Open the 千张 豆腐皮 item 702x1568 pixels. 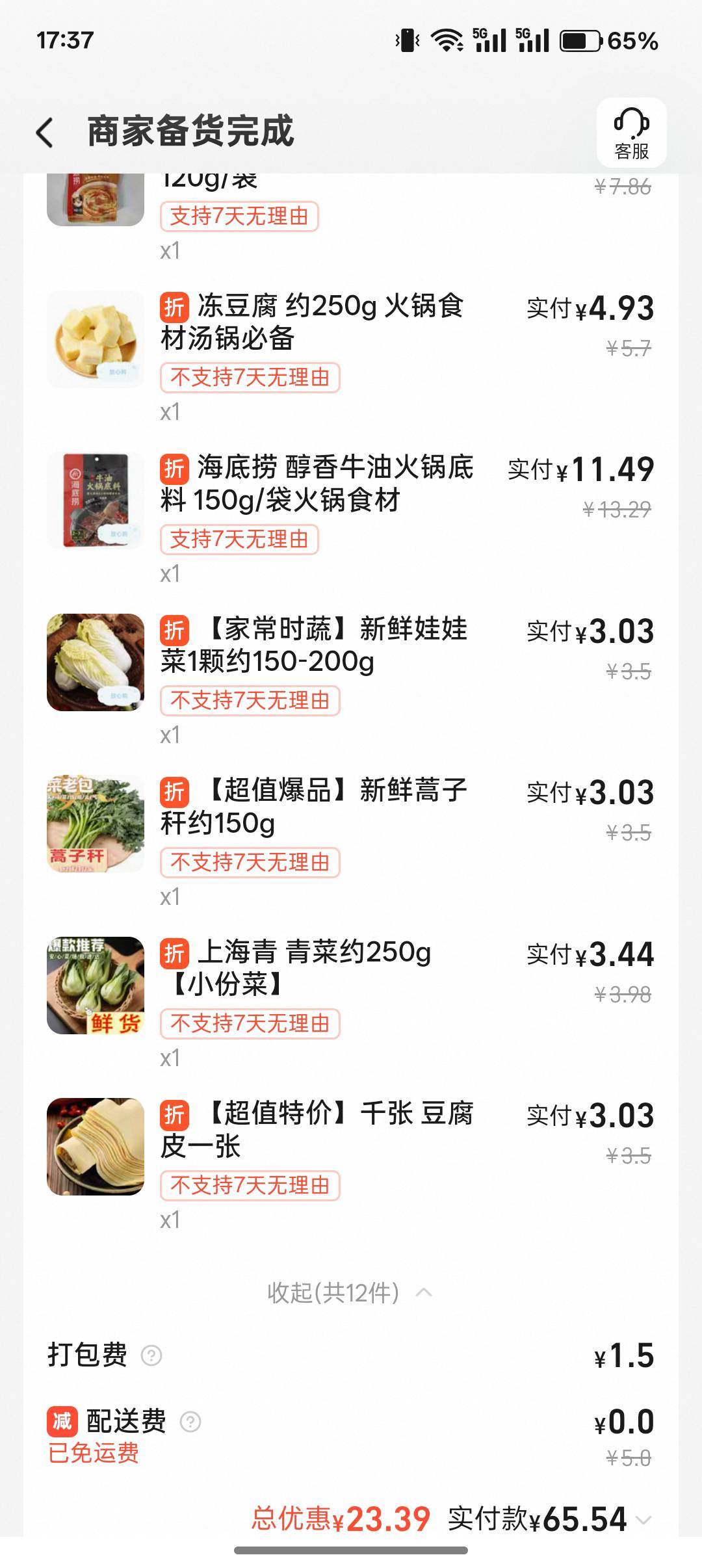tap(316, 1129)
